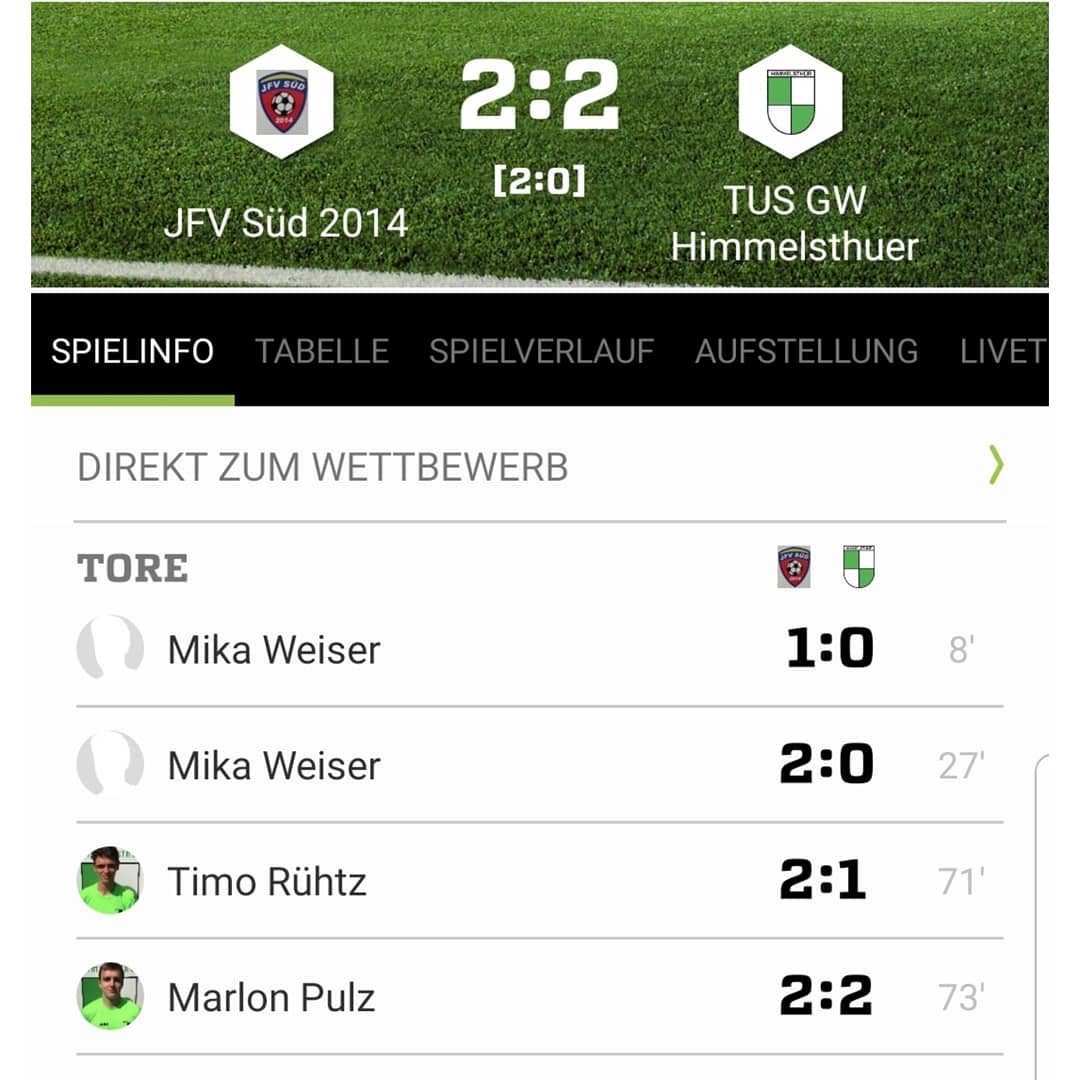
Task: Switch to the Tabelle tab
Action: coord(322,351)
